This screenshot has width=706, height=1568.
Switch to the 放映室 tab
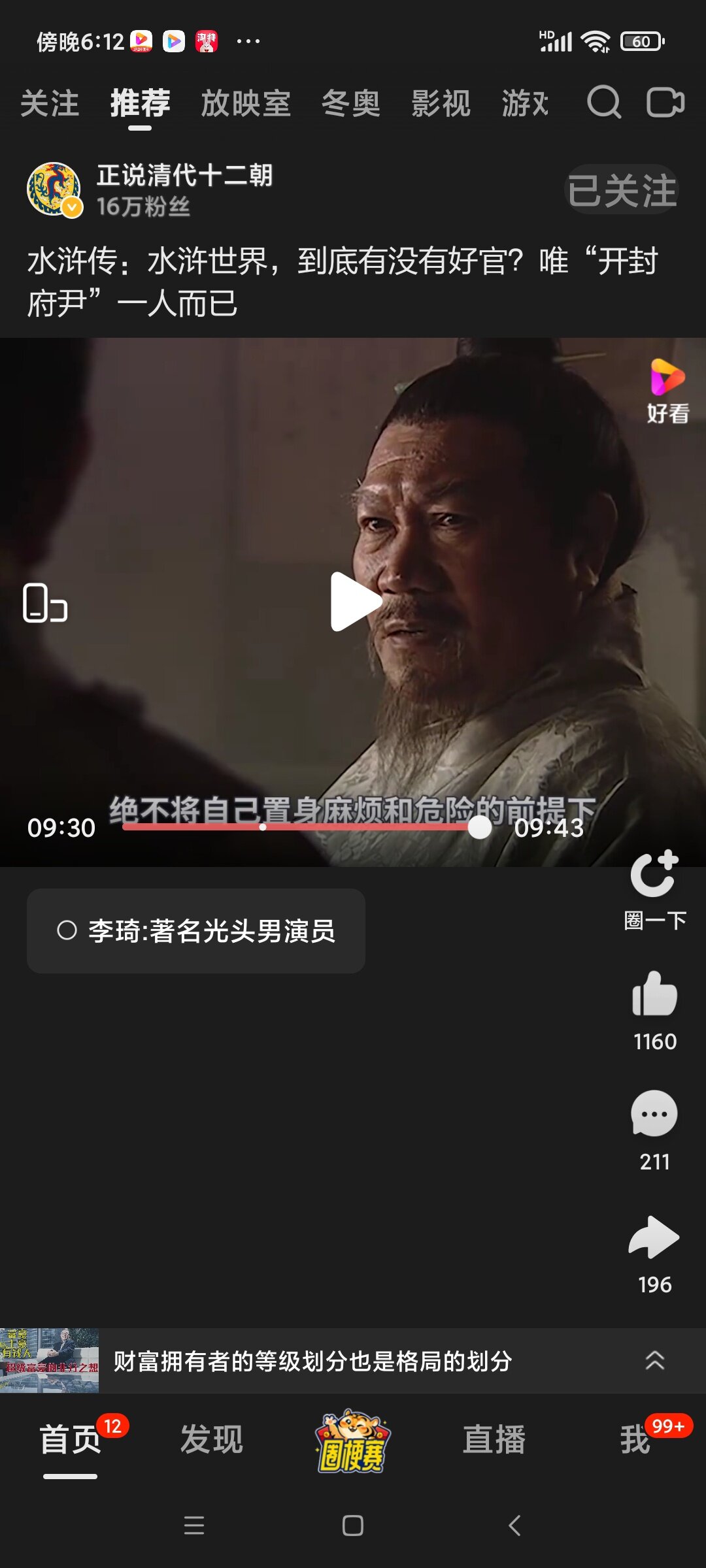tap(246, 103)
